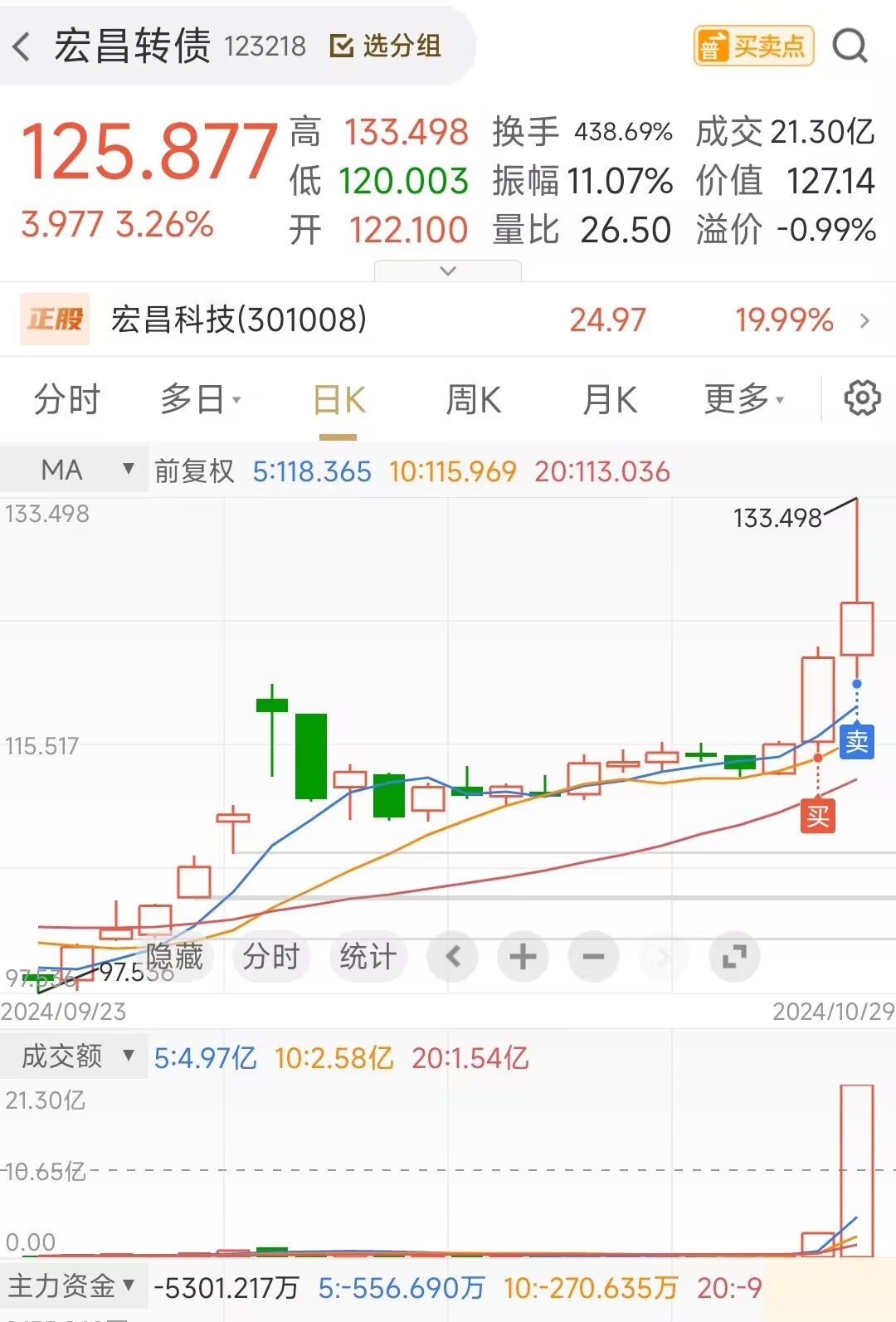The image size is (896, 1322).
Task: Tap 隐藏 to hide chart tools
Action: [x=174, y=957]
